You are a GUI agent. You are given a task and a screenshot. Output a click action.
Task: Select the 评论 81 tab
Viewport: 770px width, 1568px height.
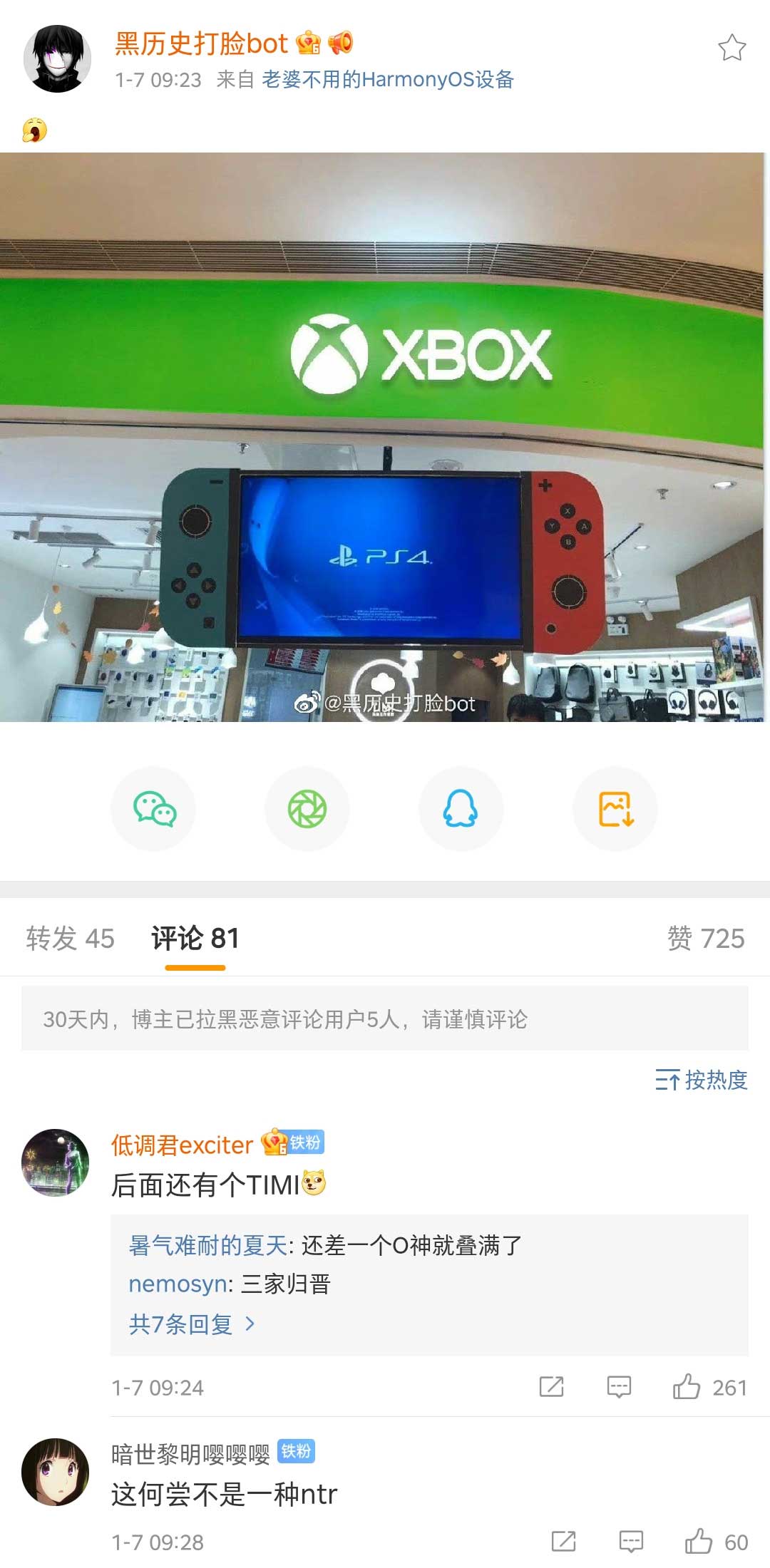pos(195,938)
